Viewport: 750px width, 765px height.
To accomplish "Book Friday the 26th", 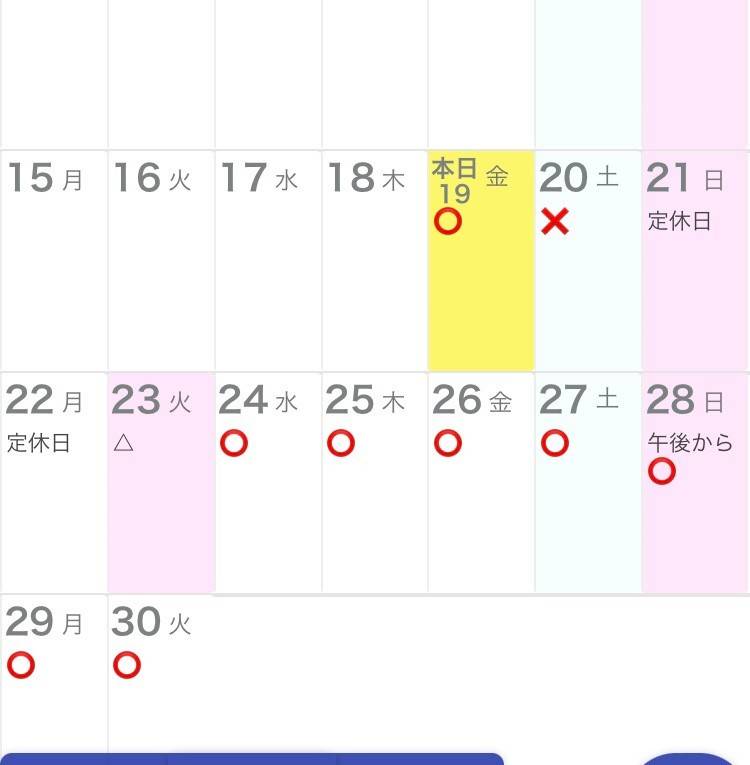I will tap(448, 443).
